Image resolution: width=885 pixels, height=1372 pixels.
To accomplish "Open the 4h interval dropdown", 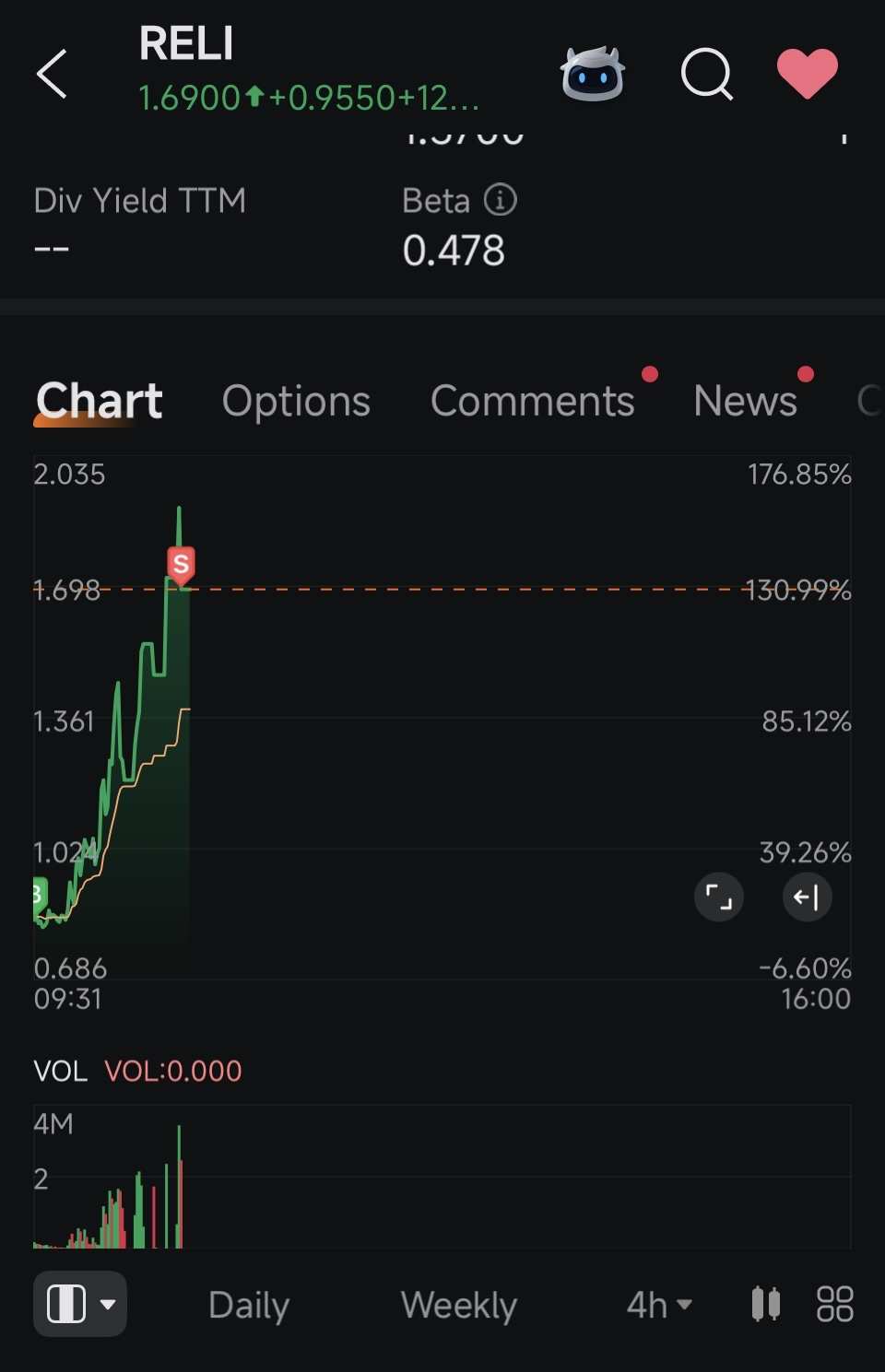I will 658,1305.
